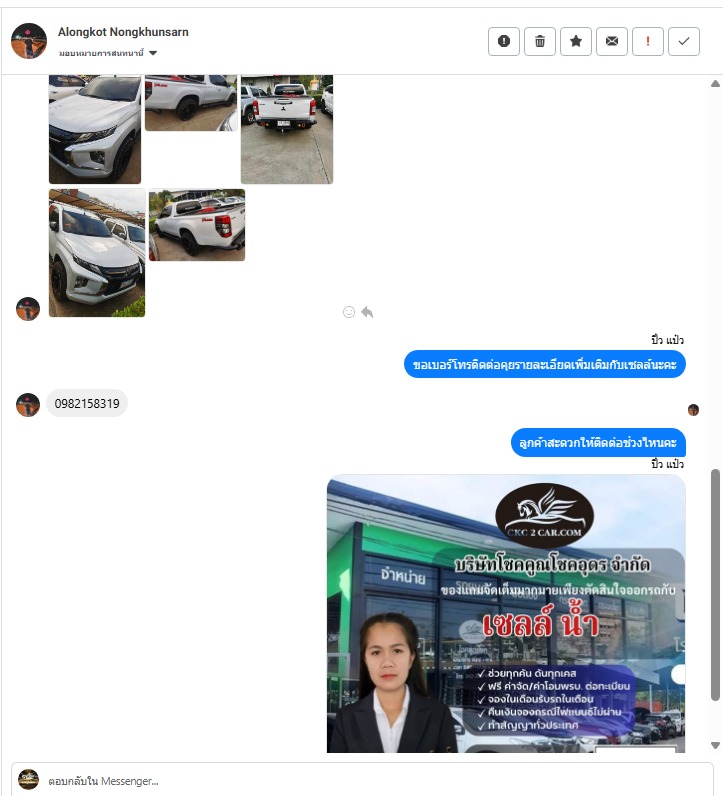Star this conversation as follow up
The width and height of the screenshot is (723, 796).
576,41
